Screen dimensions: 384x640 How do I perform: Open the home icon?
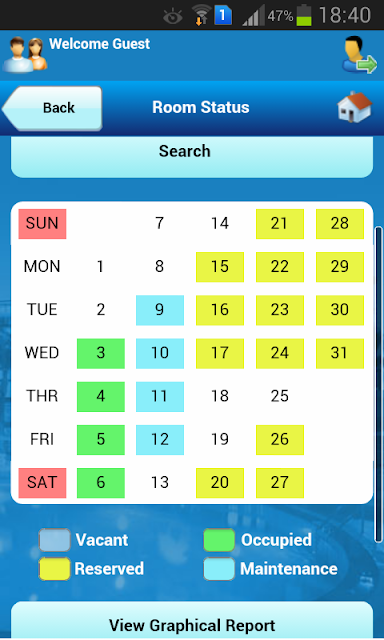(355, 107)
